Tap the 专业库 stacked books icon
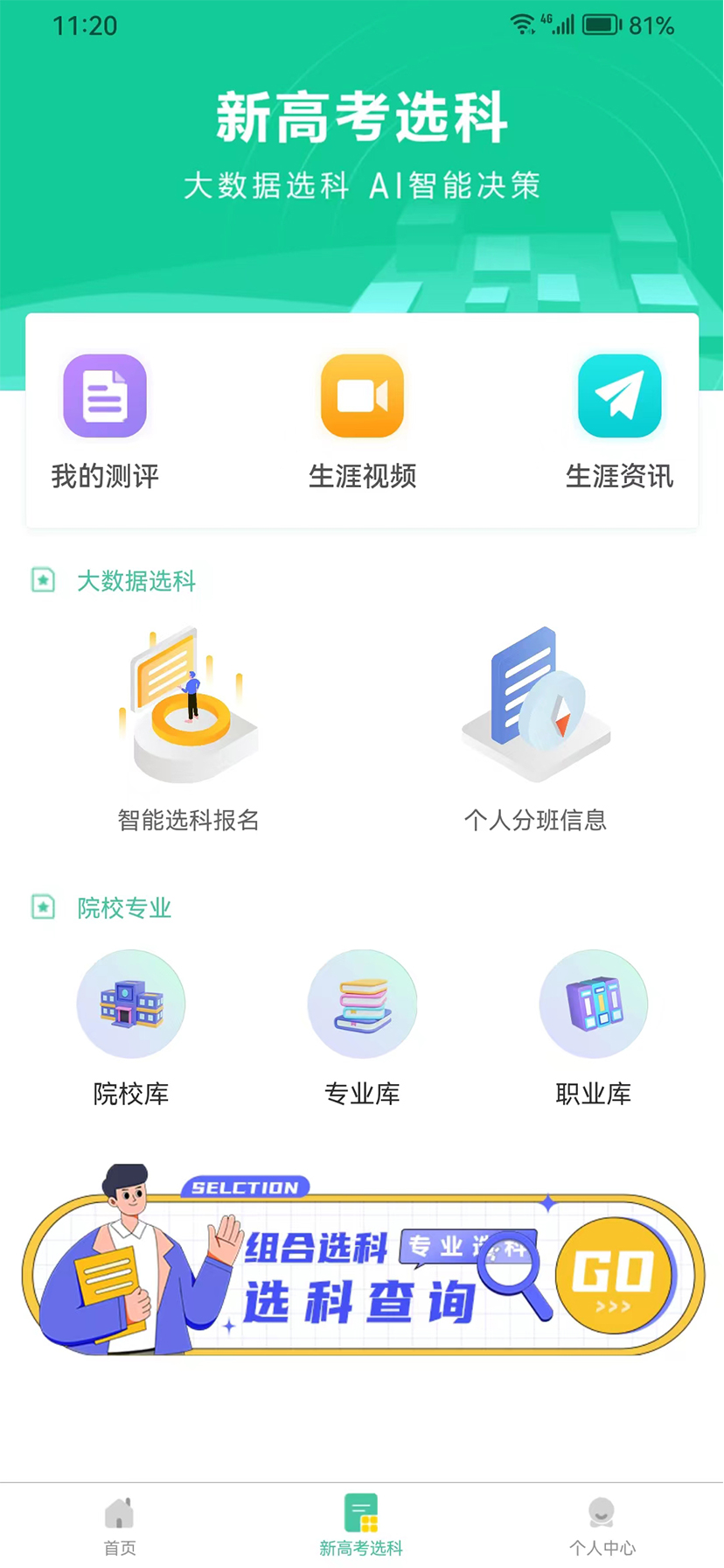The image size is (724, 1568). coord(362,1004)
